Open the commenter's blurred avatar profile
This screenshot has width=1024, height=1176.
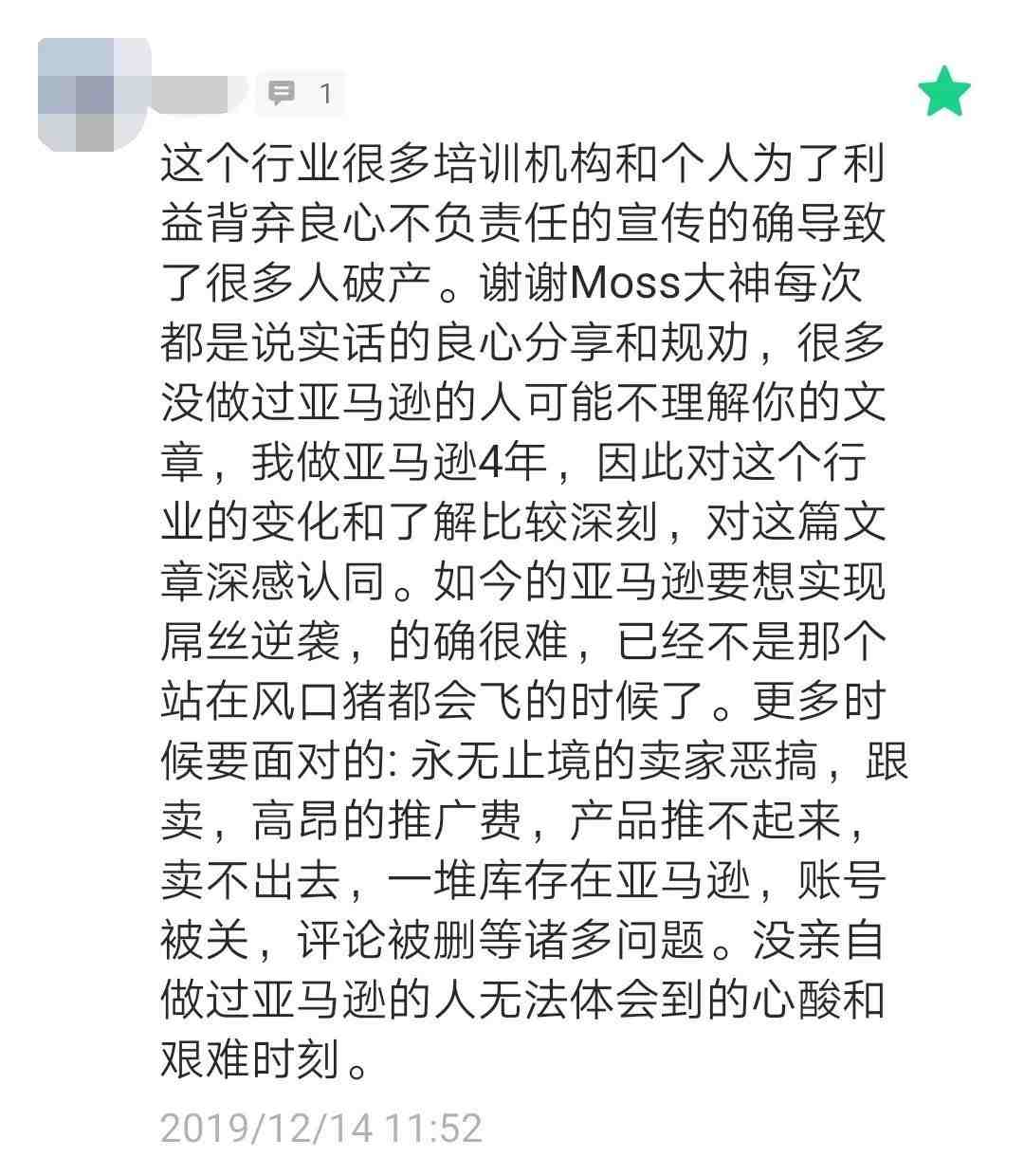click(95, 95)
